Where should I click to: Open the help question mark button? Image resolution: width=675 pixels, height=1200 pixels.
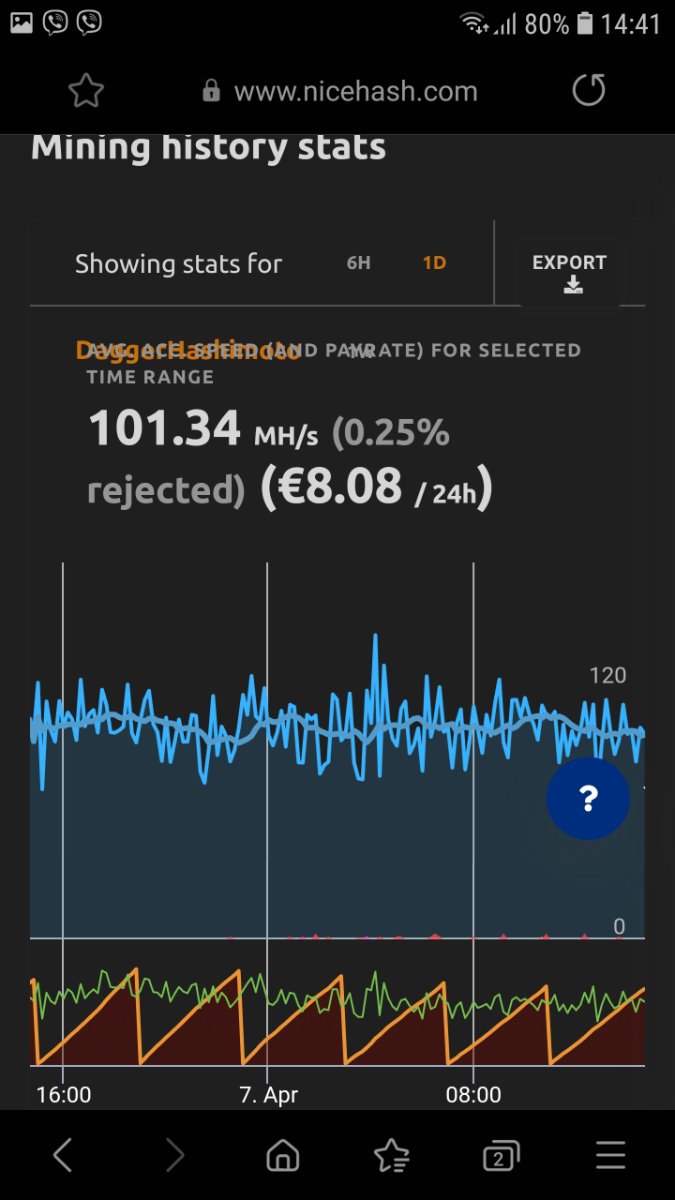(x=588, y=798)
